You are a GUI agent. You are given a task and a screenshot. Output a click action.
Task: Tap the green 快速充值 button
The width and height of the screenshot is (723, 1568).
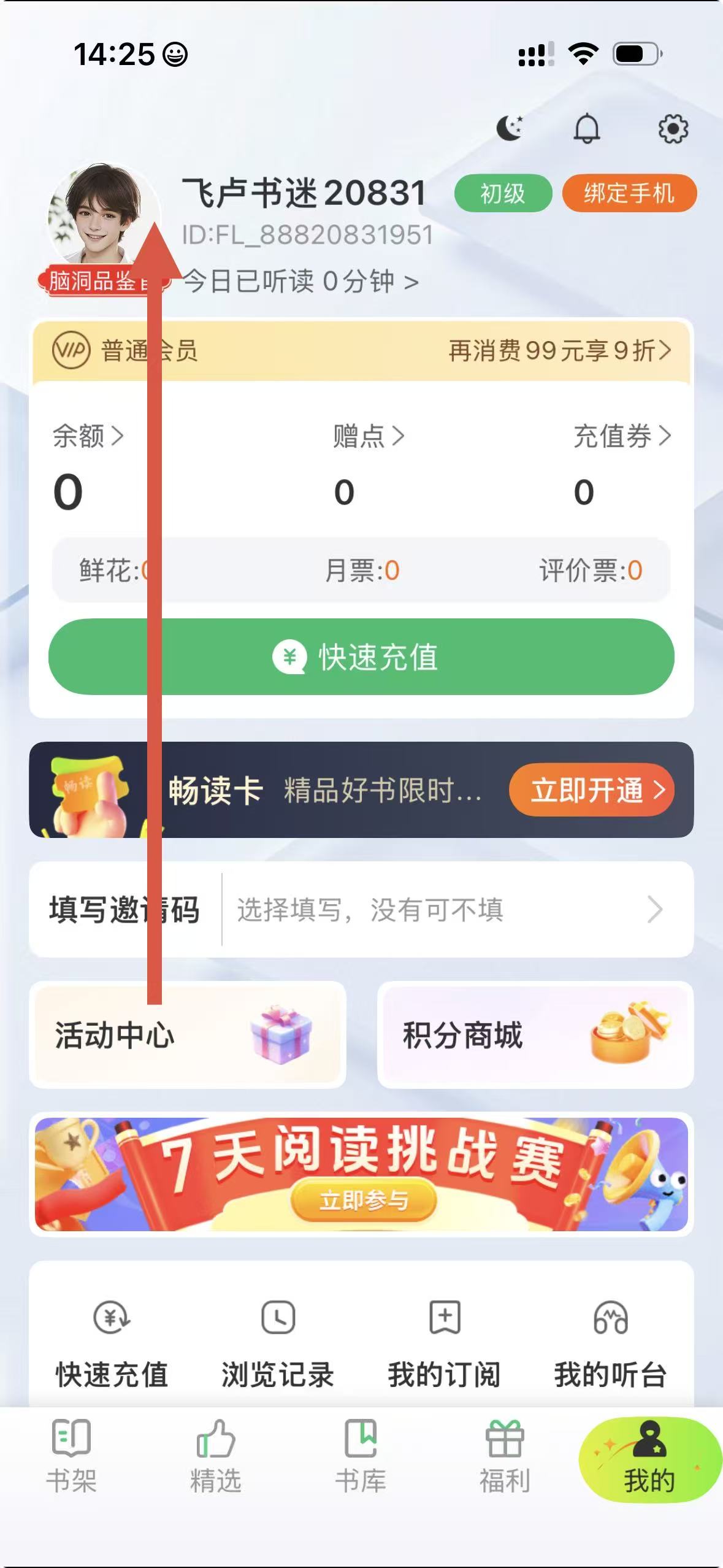pyautogui.click(x=361, y=656)
